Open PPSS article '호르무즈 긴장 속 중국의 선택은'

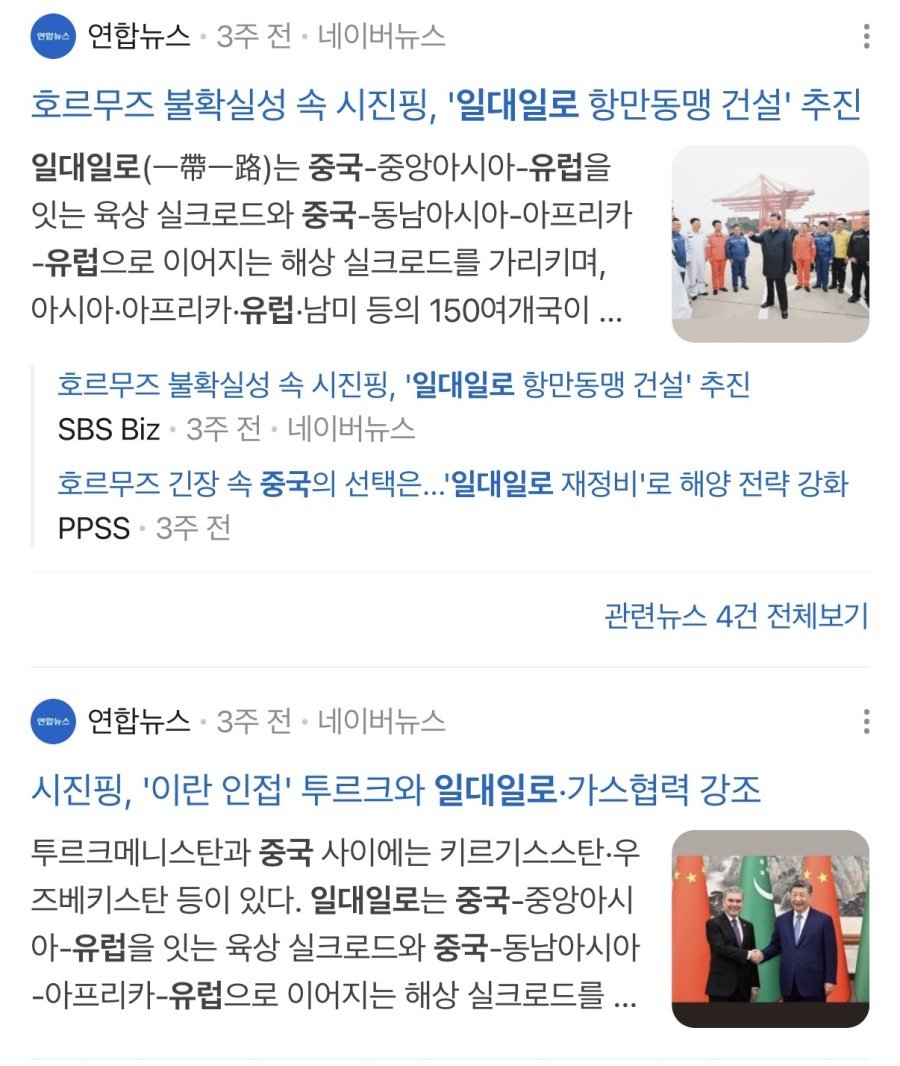[x=453, y=484]
